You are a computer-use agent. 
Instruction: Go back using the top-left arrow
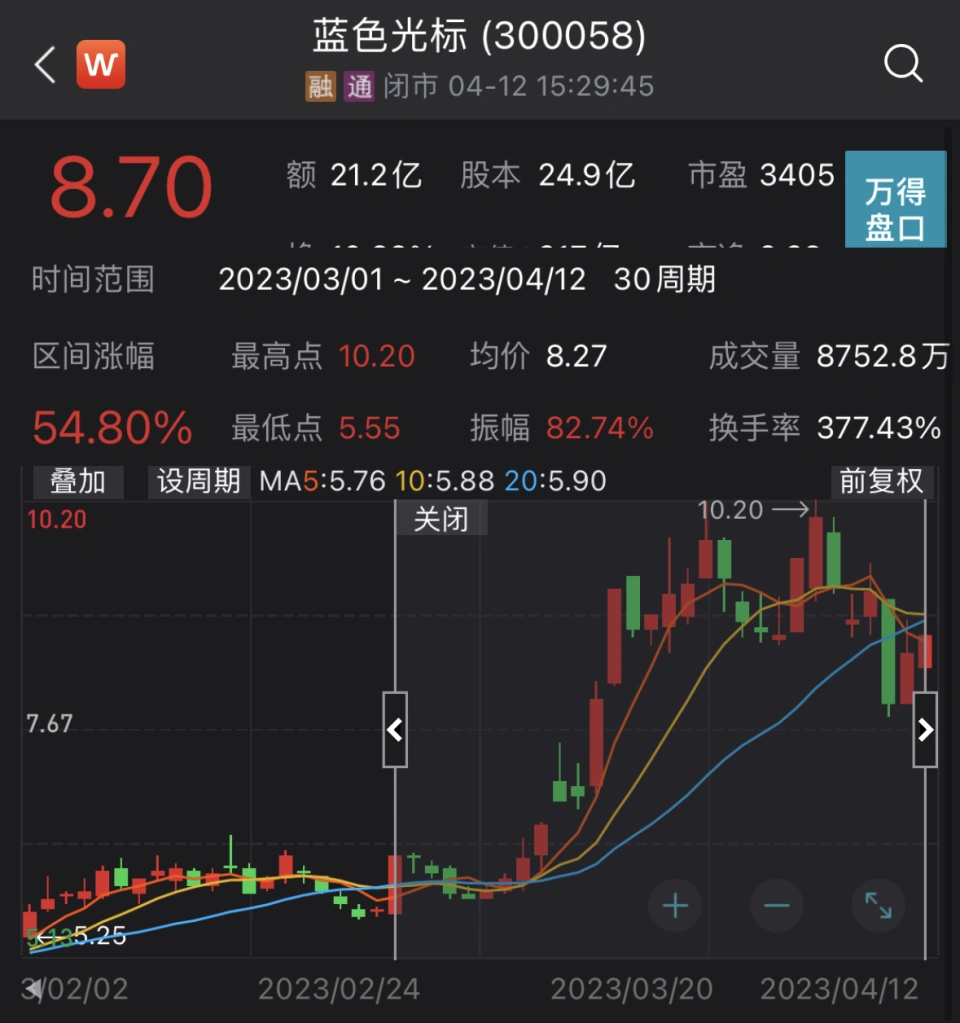(x=45, y=65)
